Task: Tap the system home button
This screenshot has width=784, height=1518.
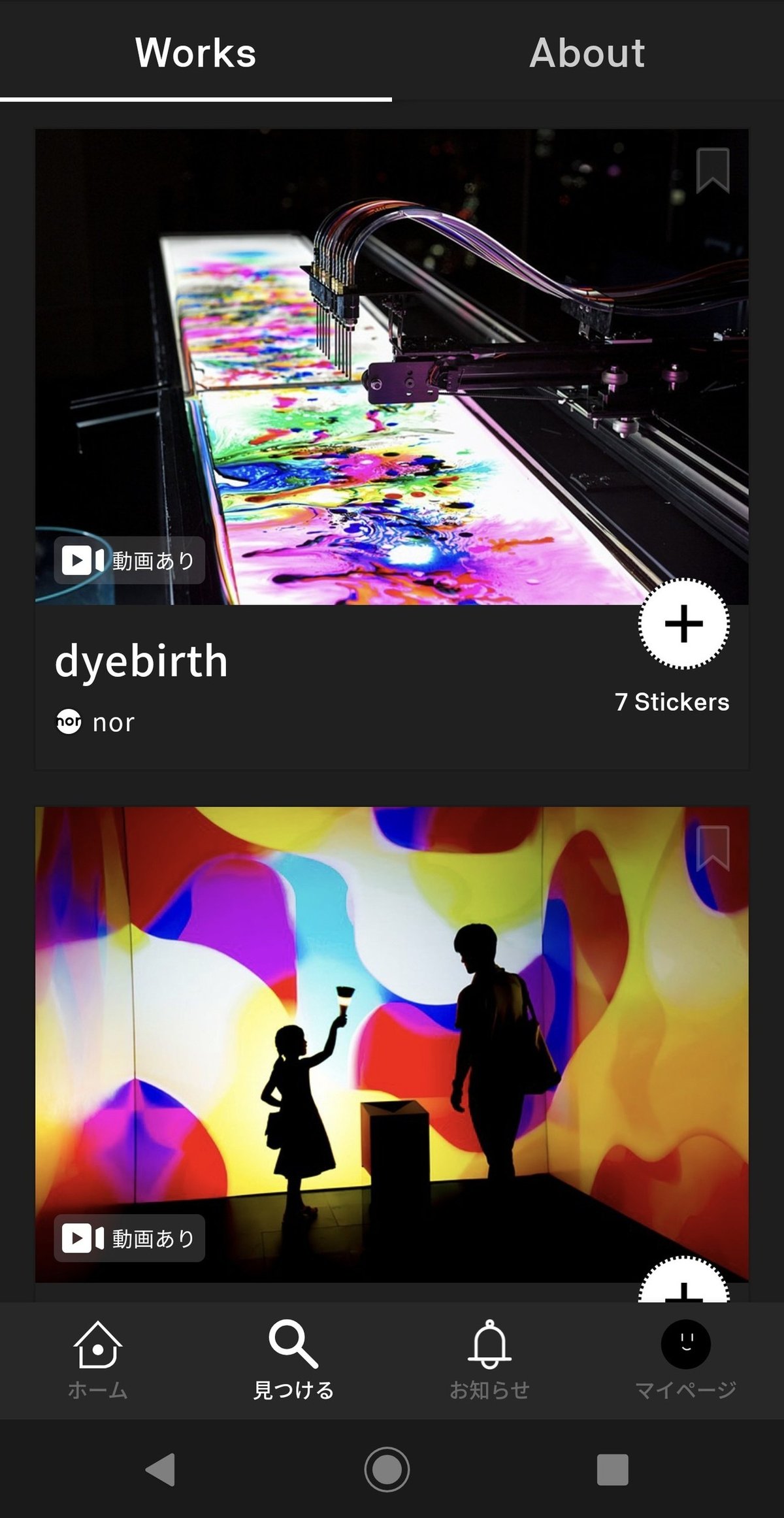Action: tap(387, 1469)
